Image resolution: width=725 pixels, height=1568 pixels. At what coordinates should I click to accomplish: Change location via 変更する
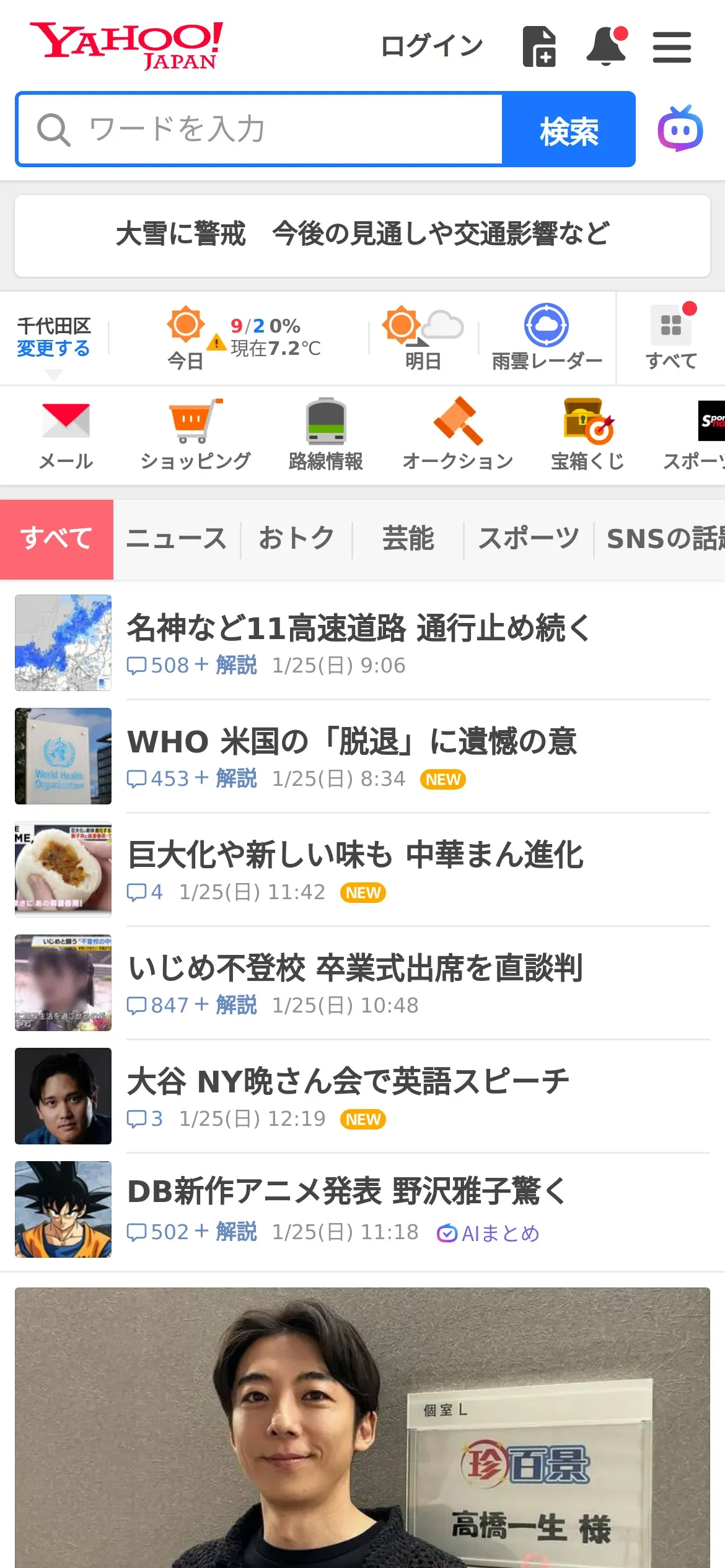(x=53, y=349)
